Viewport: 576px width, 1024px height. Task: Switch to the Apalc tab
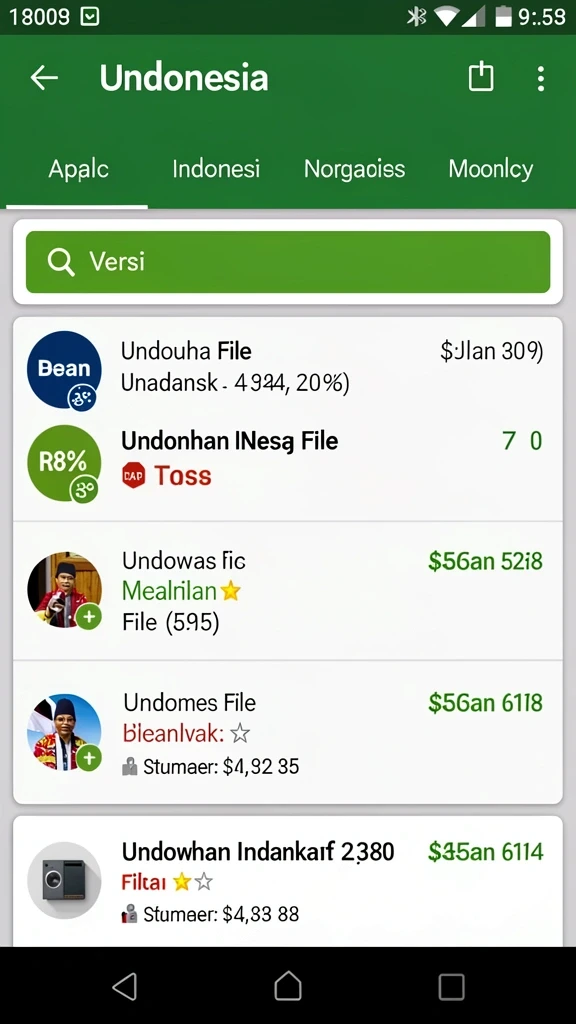point(78,169)
